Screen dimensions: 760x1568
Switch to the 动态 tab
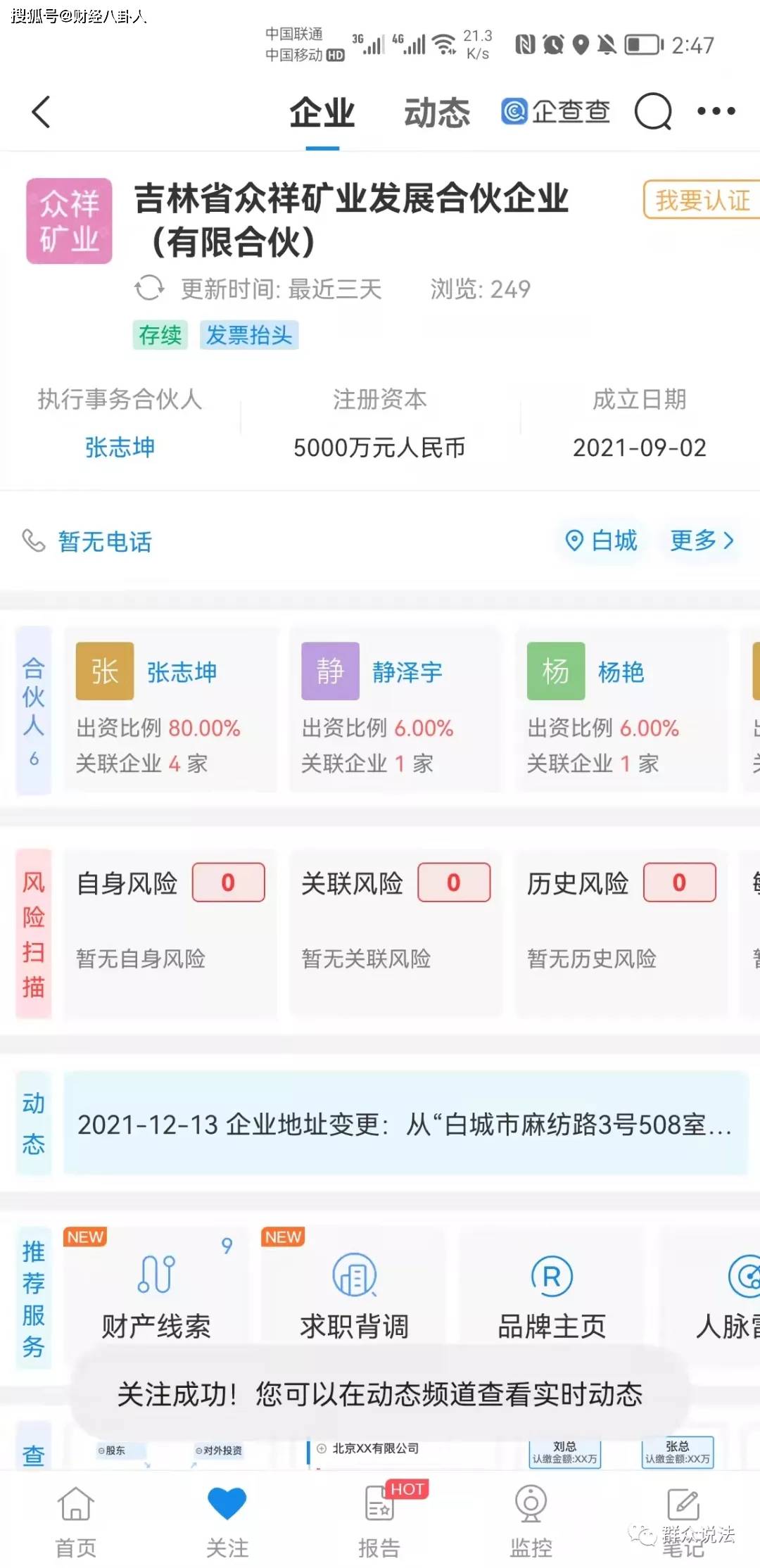tap(436, 113)
